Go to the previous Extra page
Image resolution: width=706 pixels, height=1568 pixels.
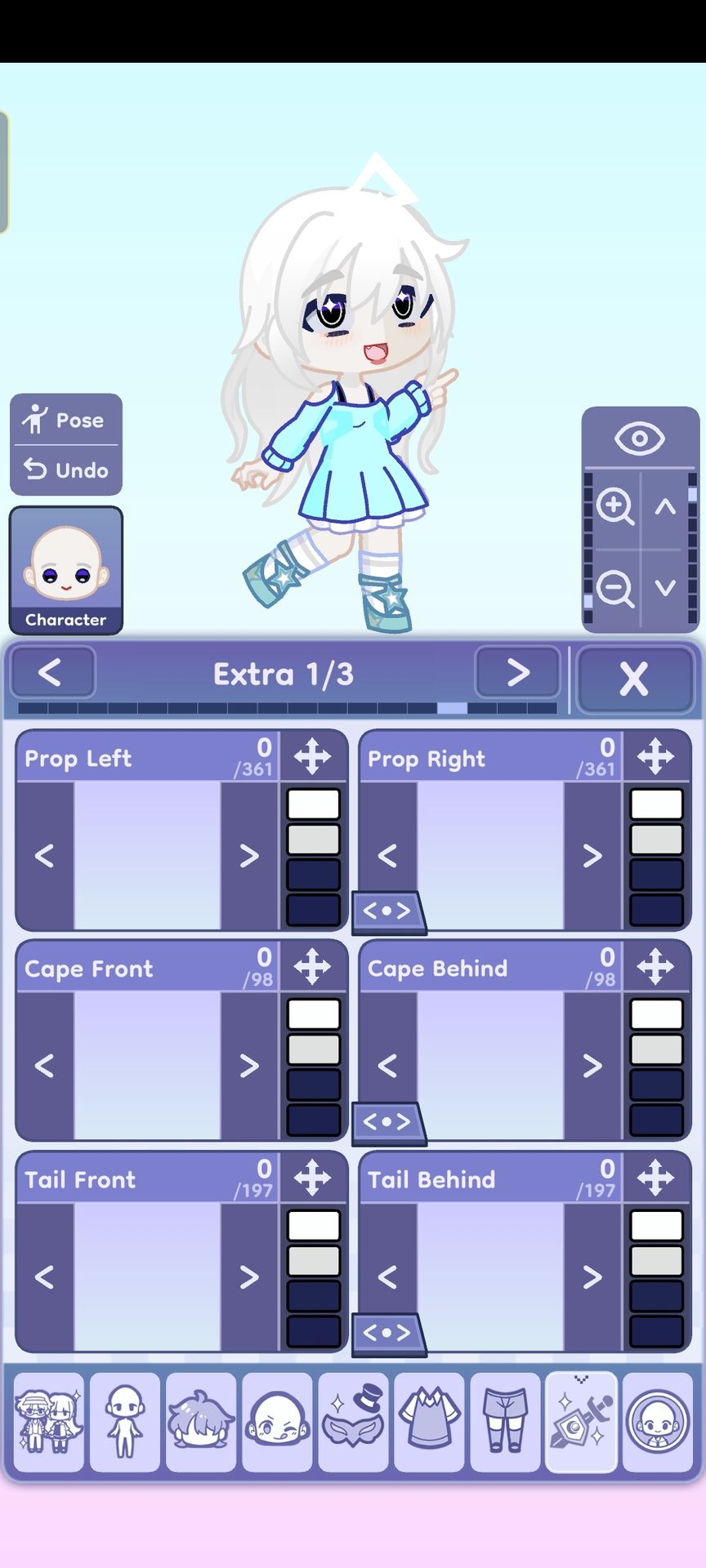(51, 673)
